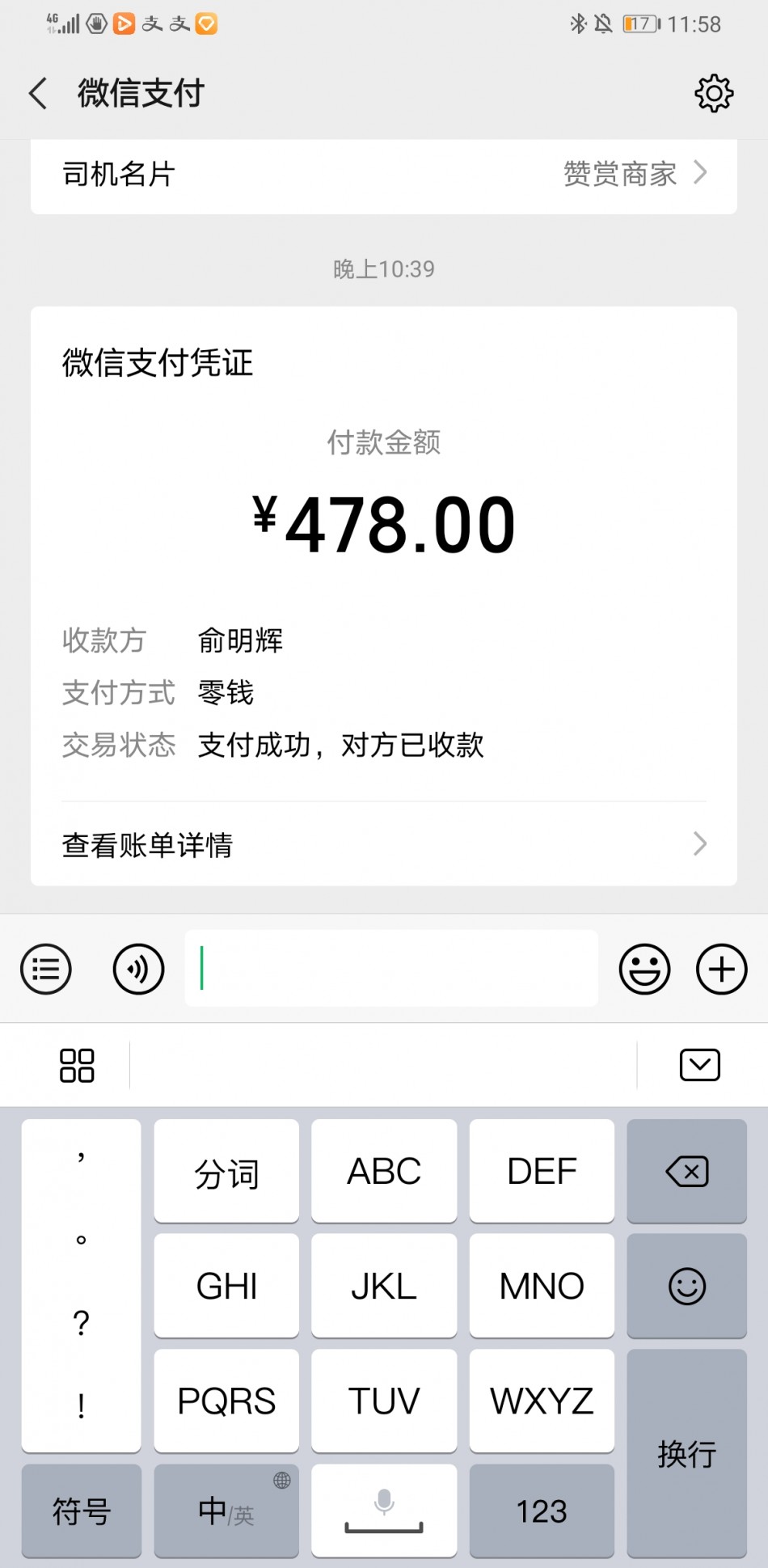The height and width of the screenshot is (1568, 768).
Task: Toggle 中/英 input language
Action: [226, 1511]
